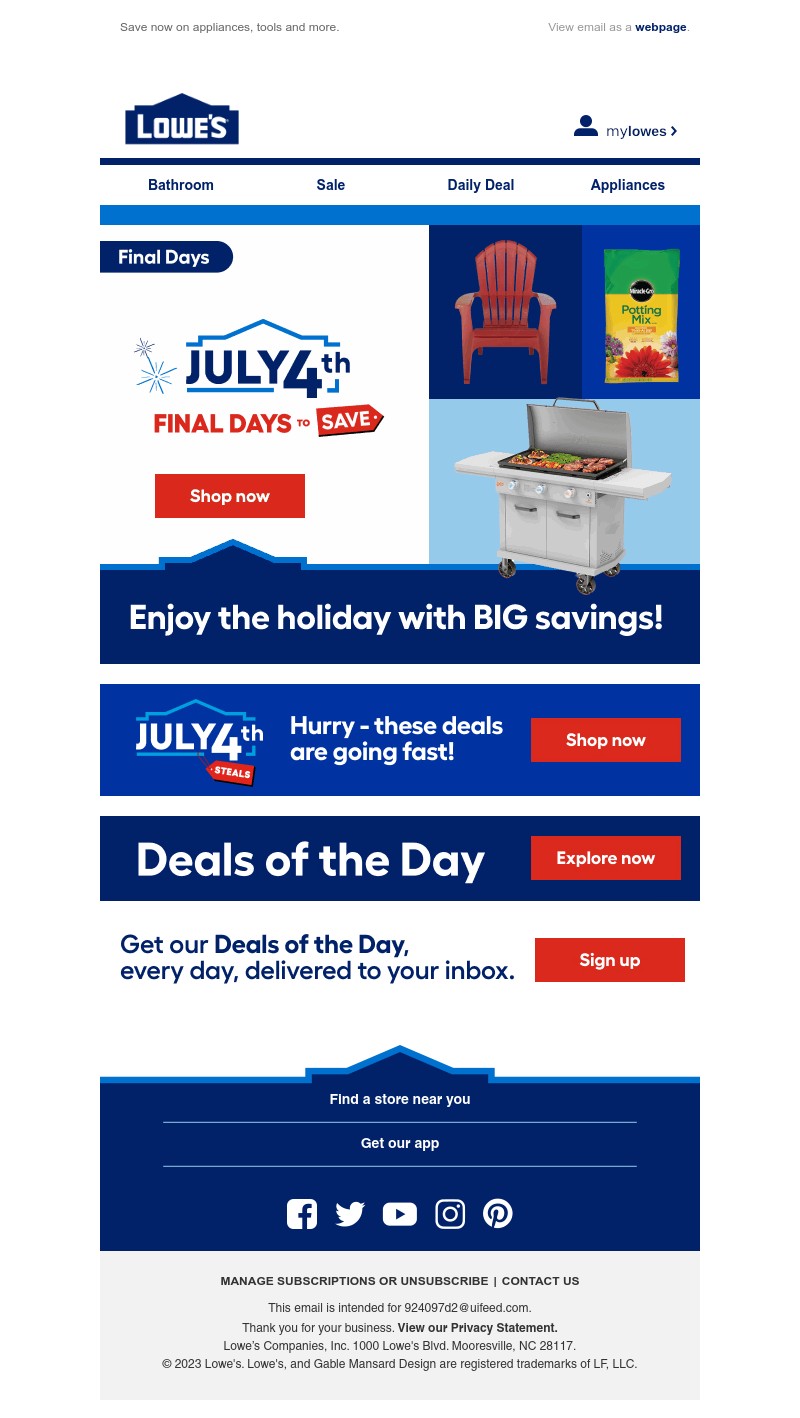Open the mylowes account link
800x1418 pixels.
[x=627, y=130]
